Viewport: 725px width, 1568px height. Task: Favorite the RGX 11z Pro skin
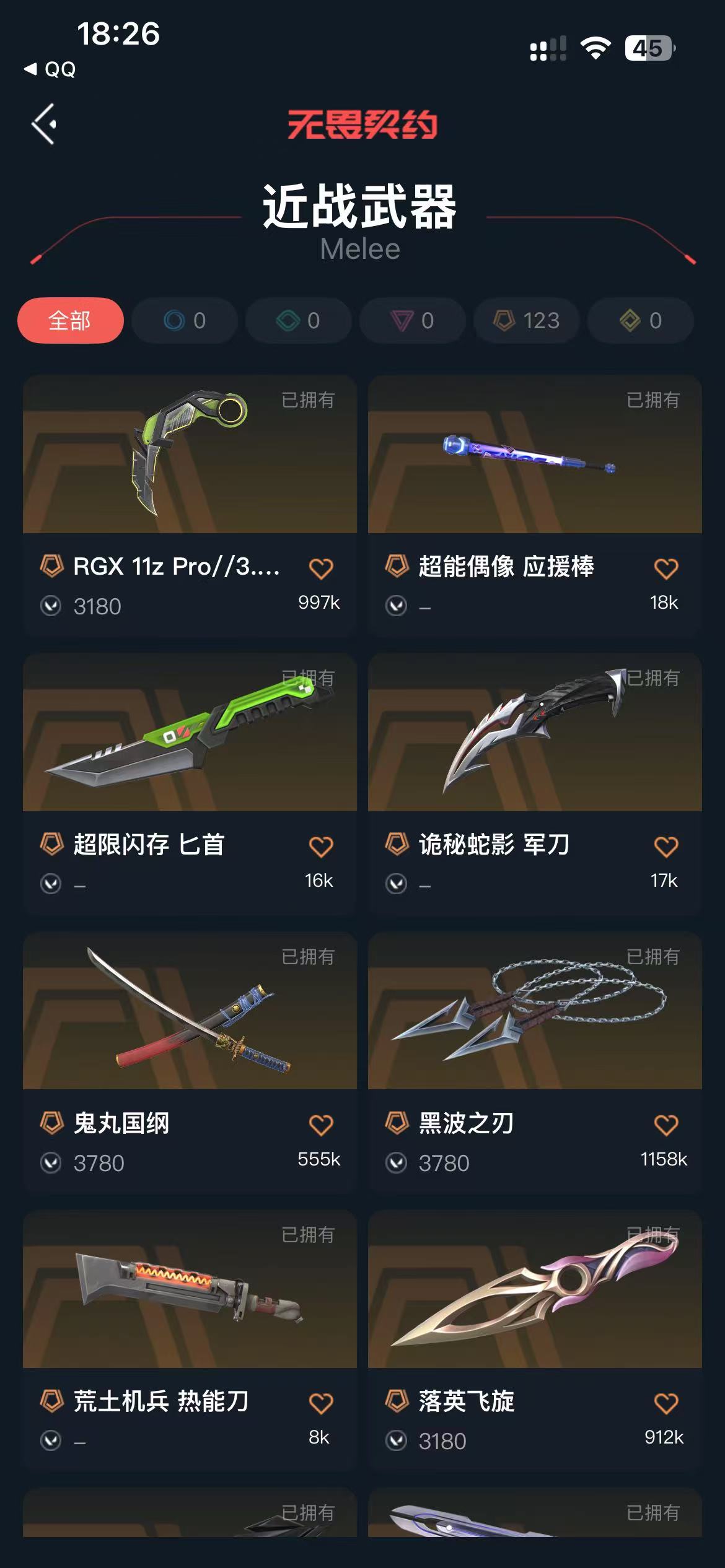321,568
